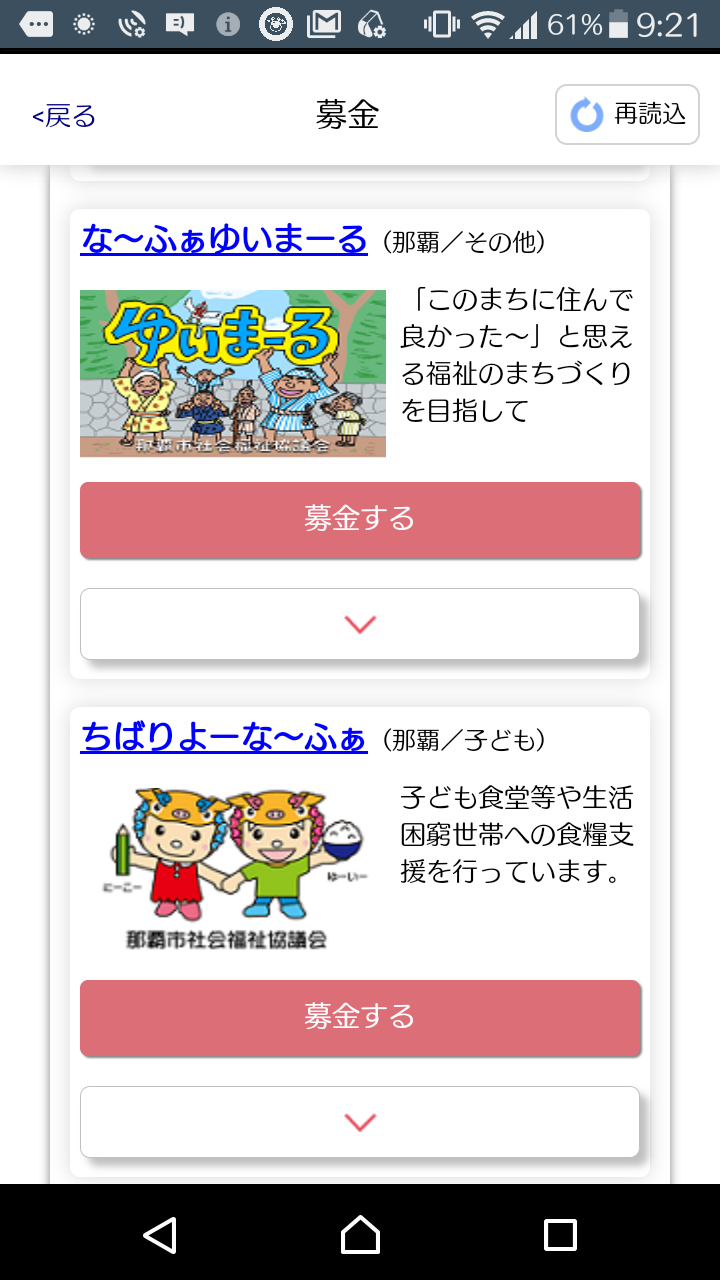Donate to ちばりよーな〜ふぁ via 募金する
Screen dimensions: 720x1280
coord(359,1017)
